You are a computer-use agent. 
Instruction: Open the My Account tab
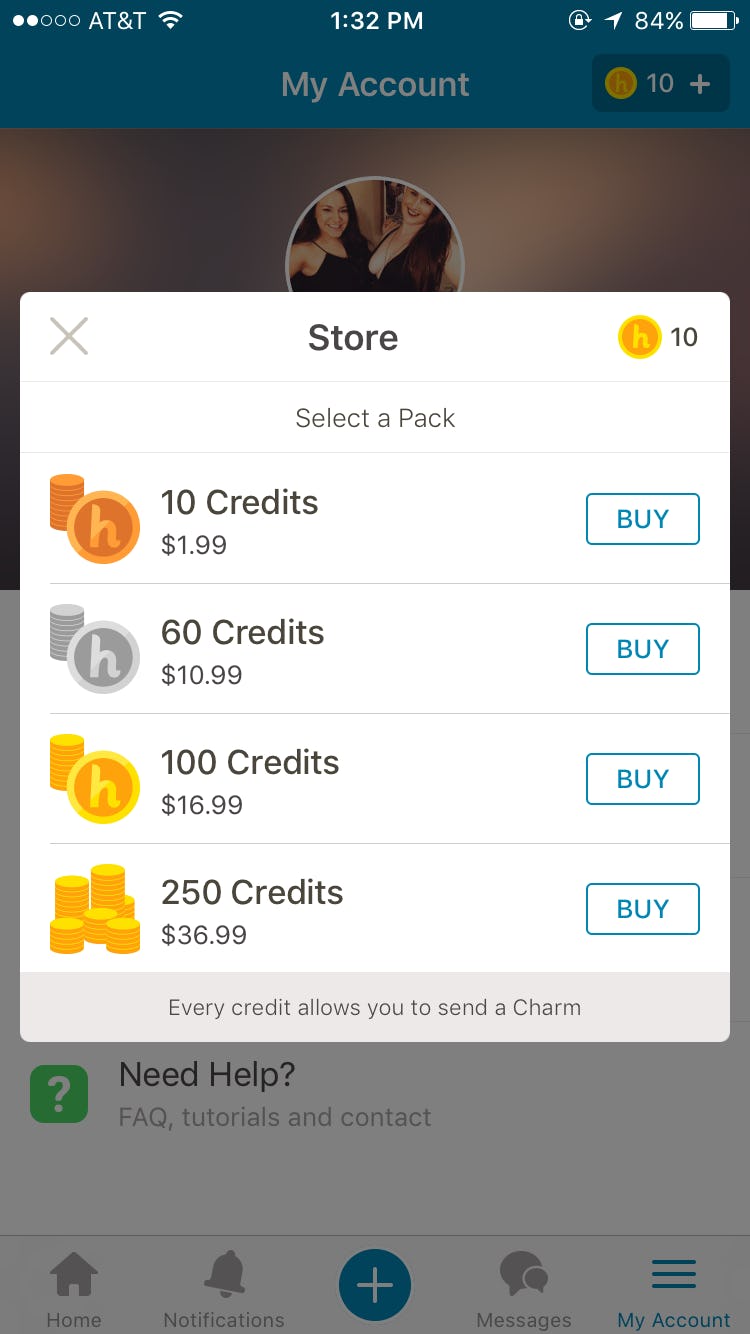point(673,1290)
